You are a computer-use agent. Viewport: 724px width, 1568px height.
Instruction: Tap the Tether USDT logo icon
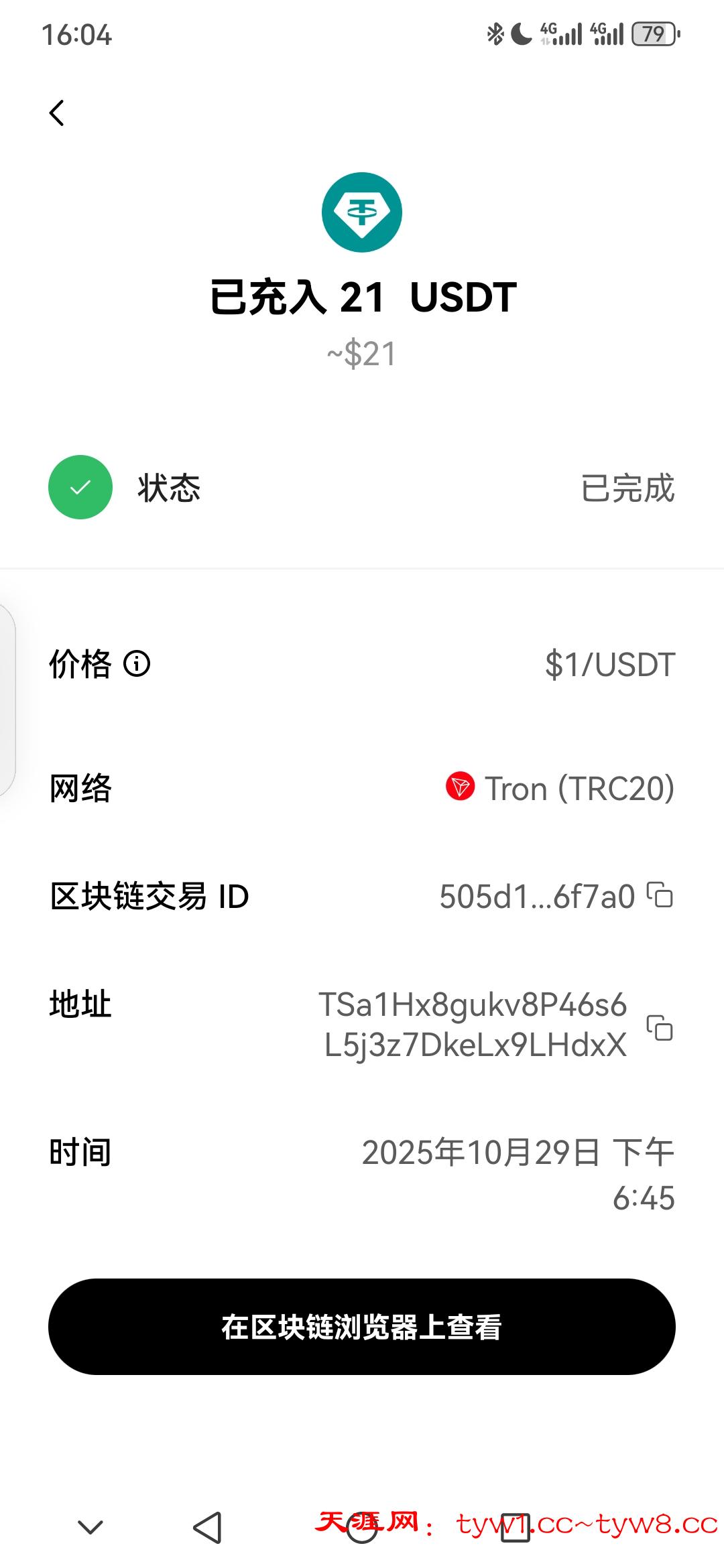pyautogui.click(x=361, y=212)
